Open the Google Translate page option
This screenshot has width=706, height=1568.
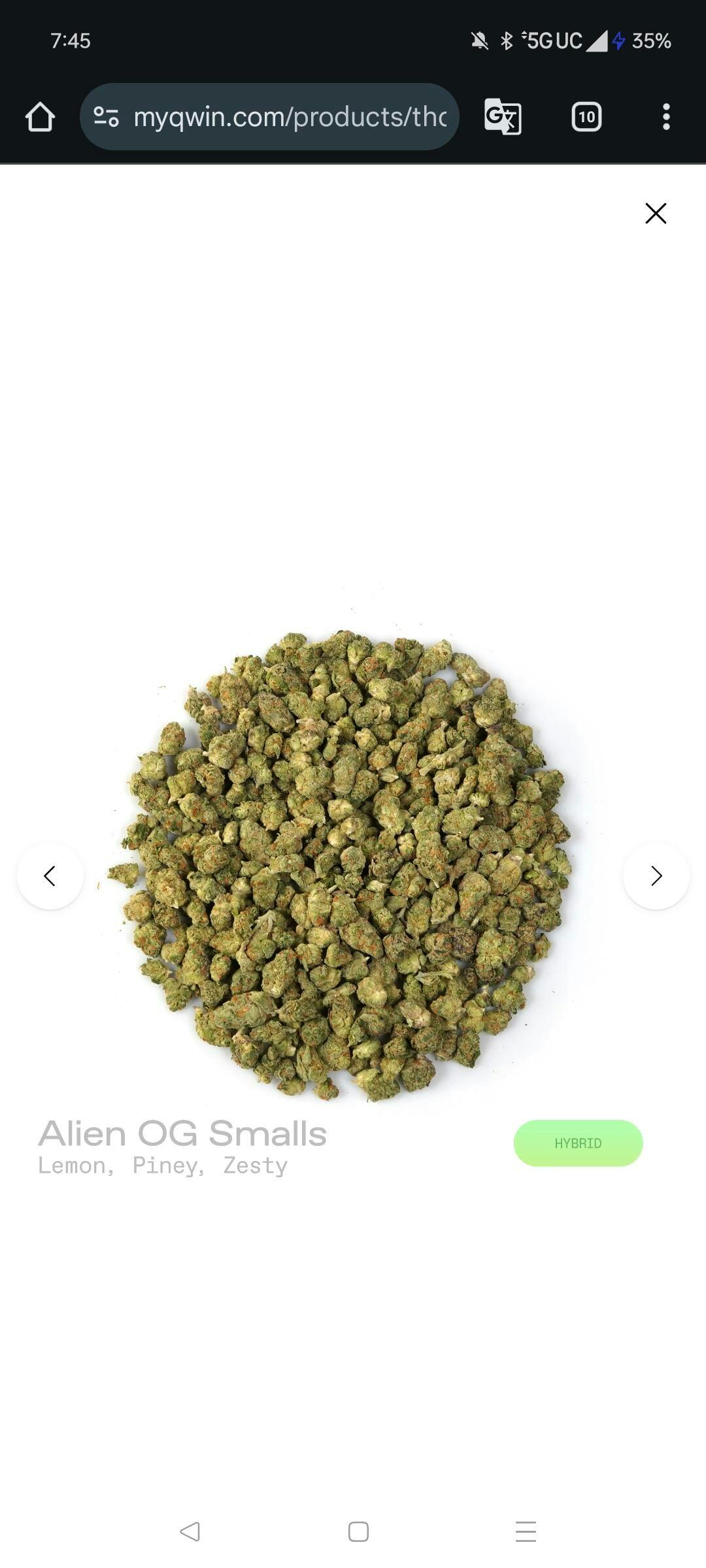pyautogui.click(x=503, y=117)
